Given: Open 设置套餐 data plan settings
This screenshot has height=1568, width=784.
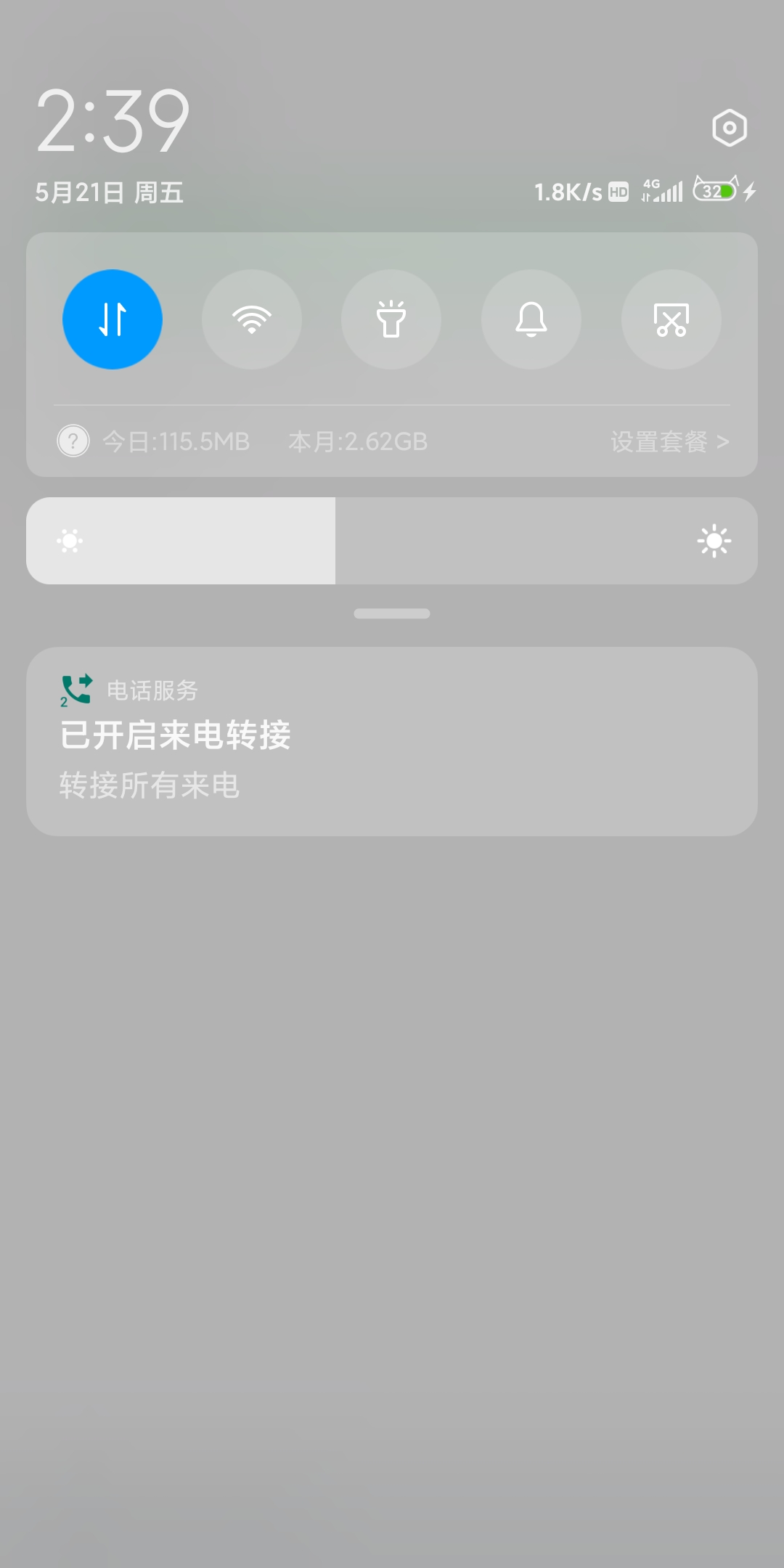Looking at the screenshot, I should [x=669, y=441].
